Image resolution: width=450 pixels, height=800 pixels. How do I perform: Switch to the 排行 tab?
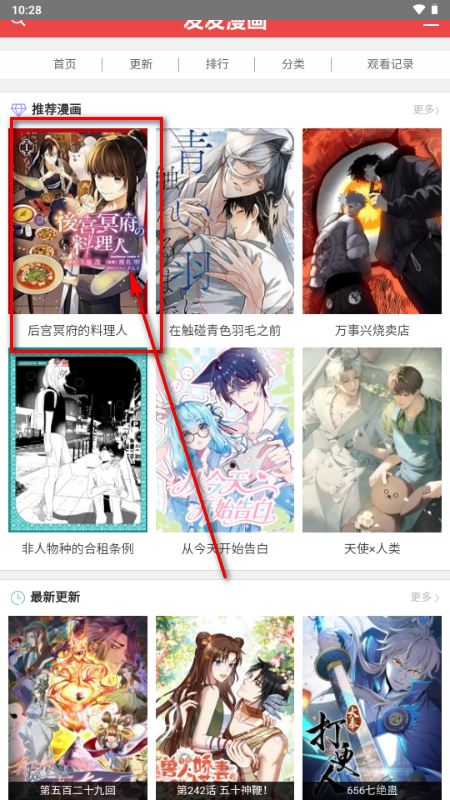coord(217,64)
